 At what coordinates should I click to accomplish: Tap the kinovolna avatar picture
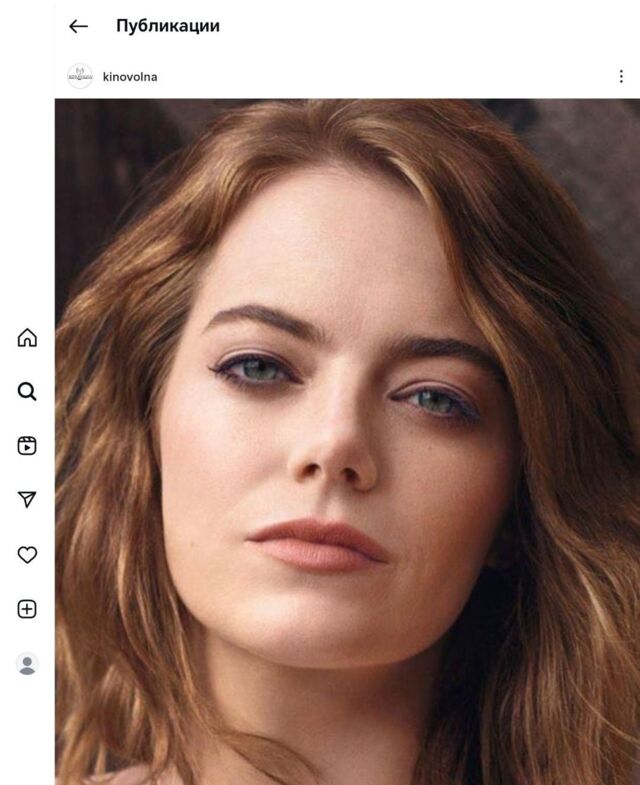[80, 77]
